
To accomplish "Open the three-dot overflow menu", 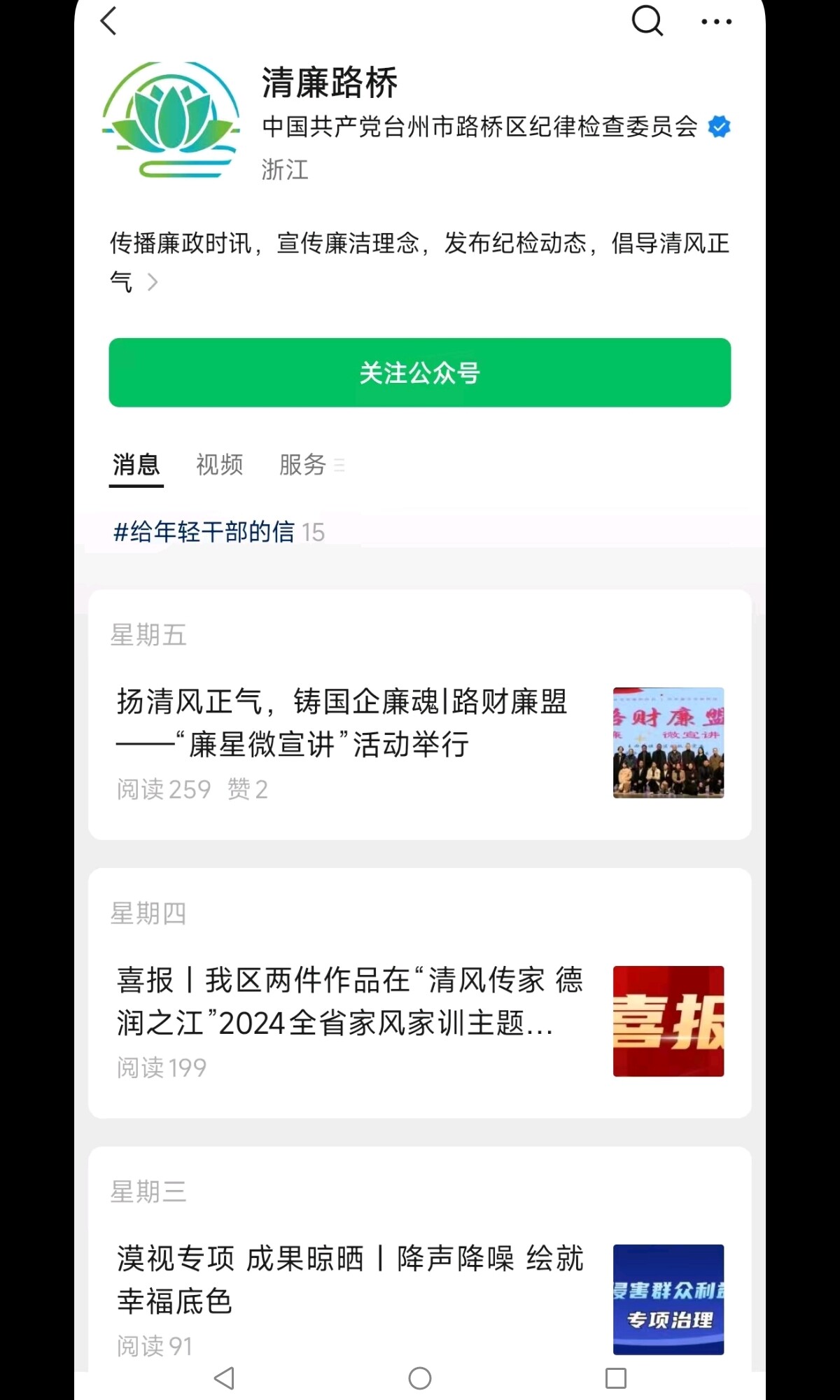I will 716,22.
